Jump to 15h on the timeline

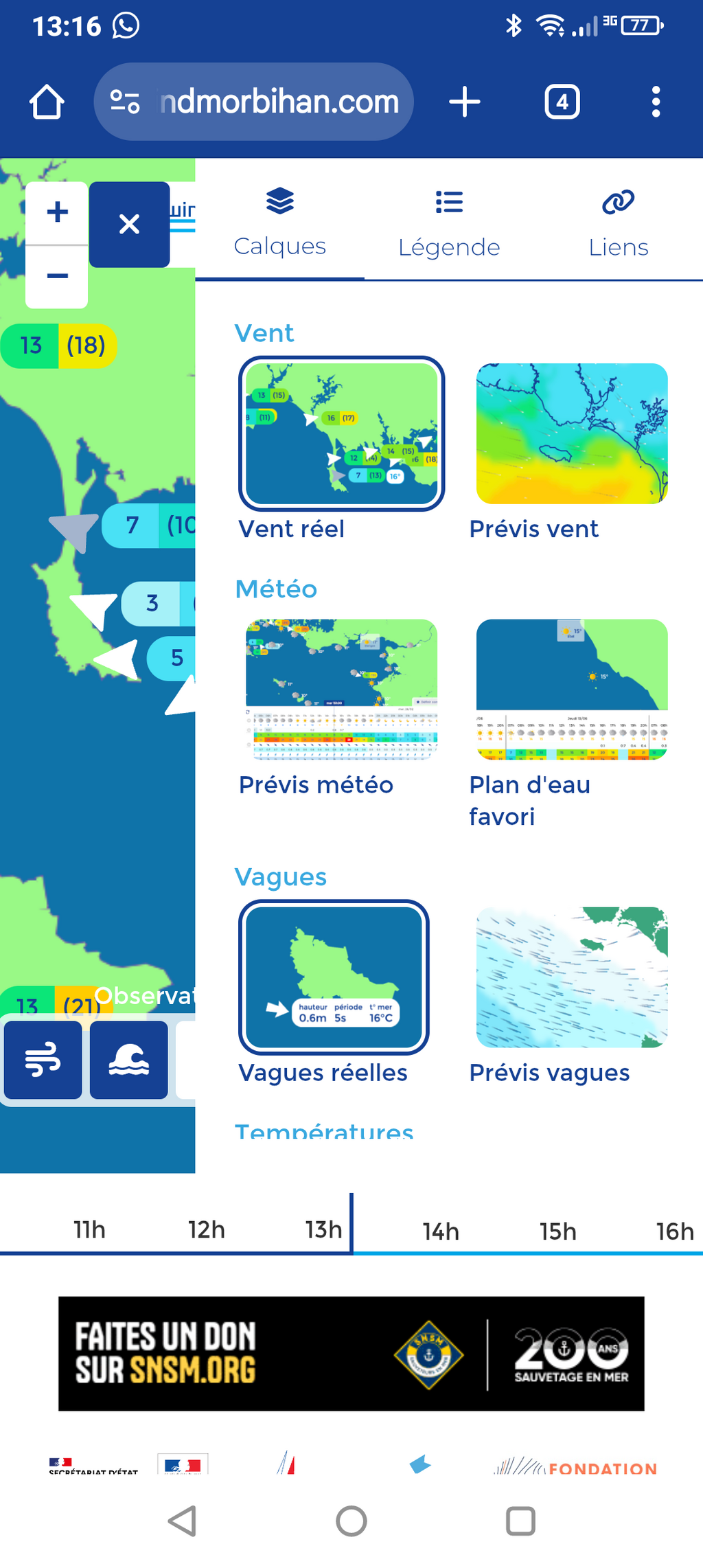pos(557,1231)
